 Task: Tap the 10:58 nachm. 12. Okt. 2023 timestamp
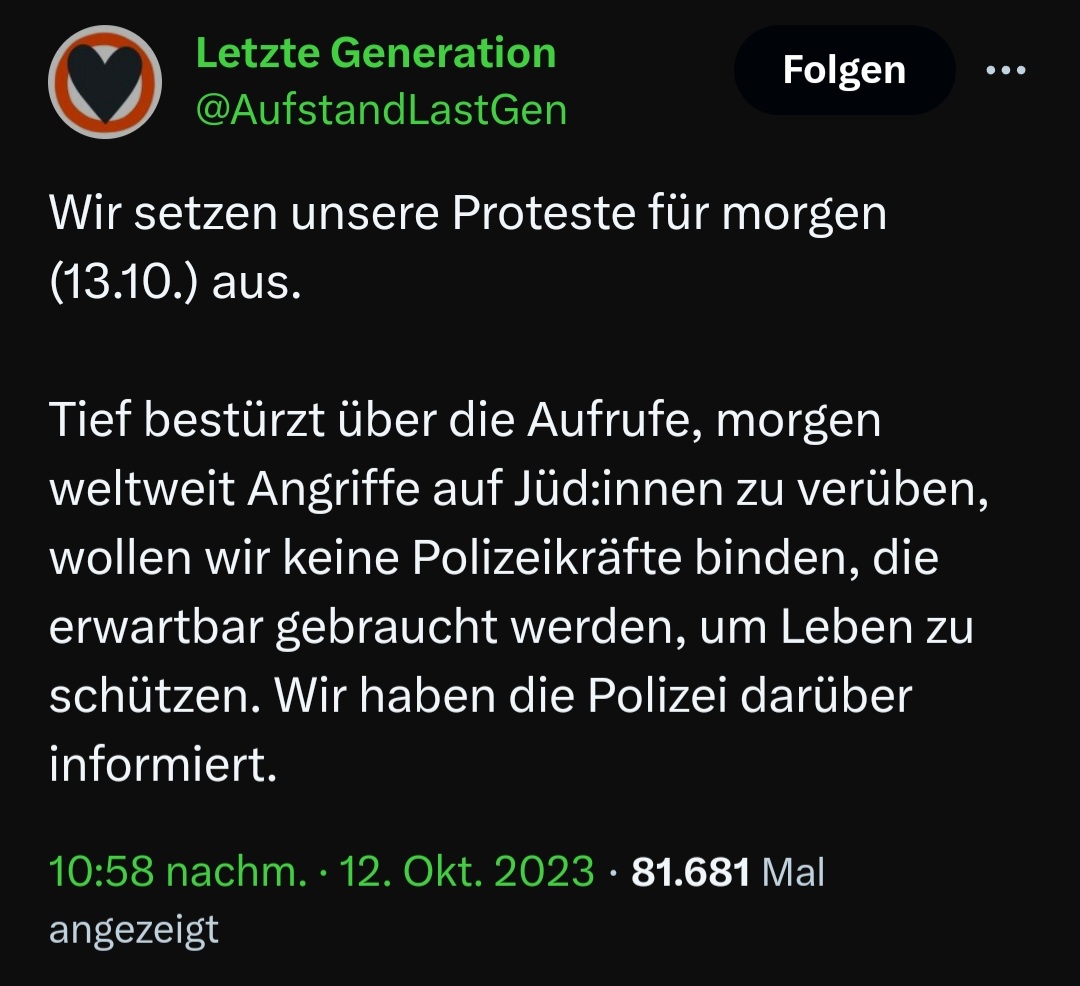coord(321,871)
